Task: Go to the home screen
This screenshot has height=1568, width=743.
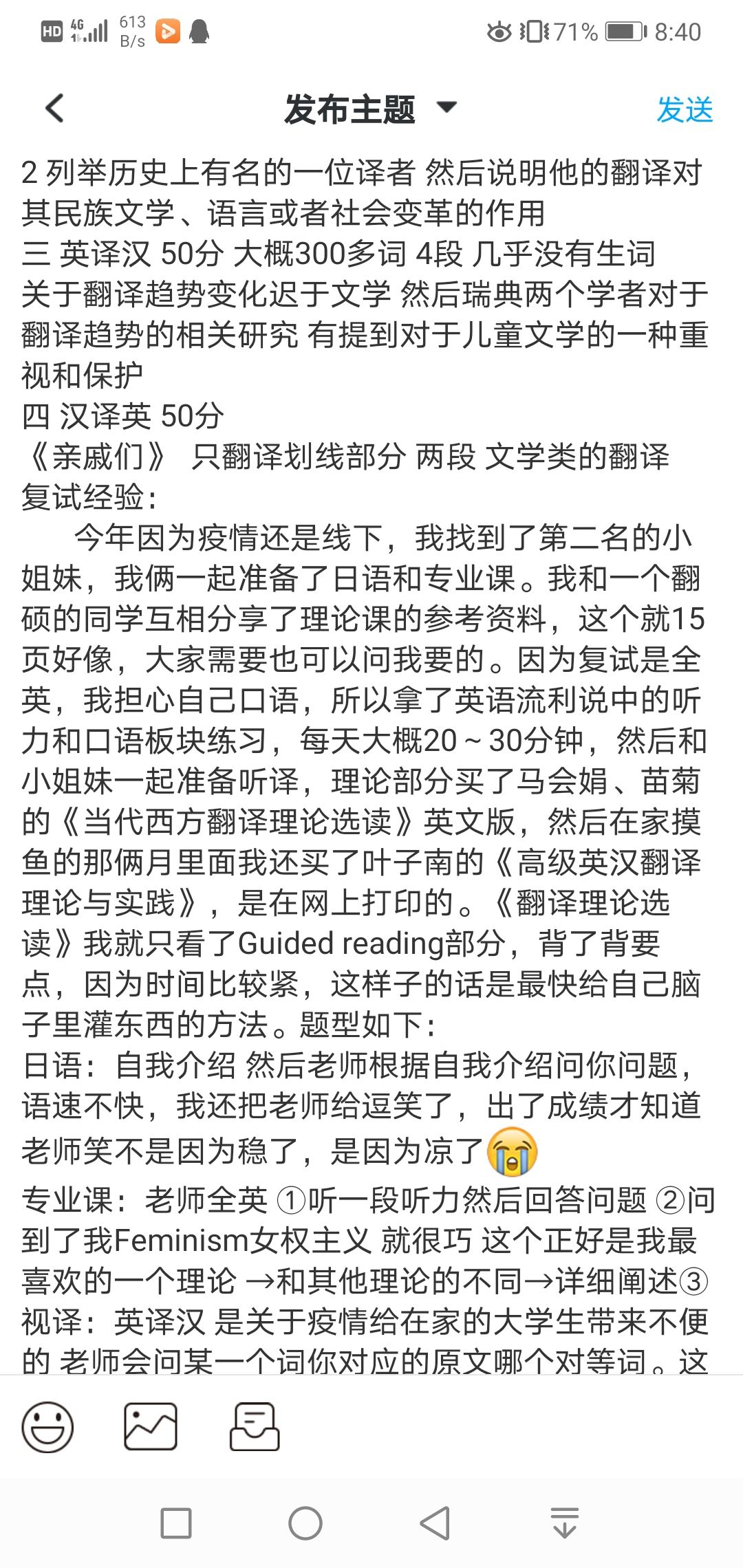Action: pos(305,1523)
